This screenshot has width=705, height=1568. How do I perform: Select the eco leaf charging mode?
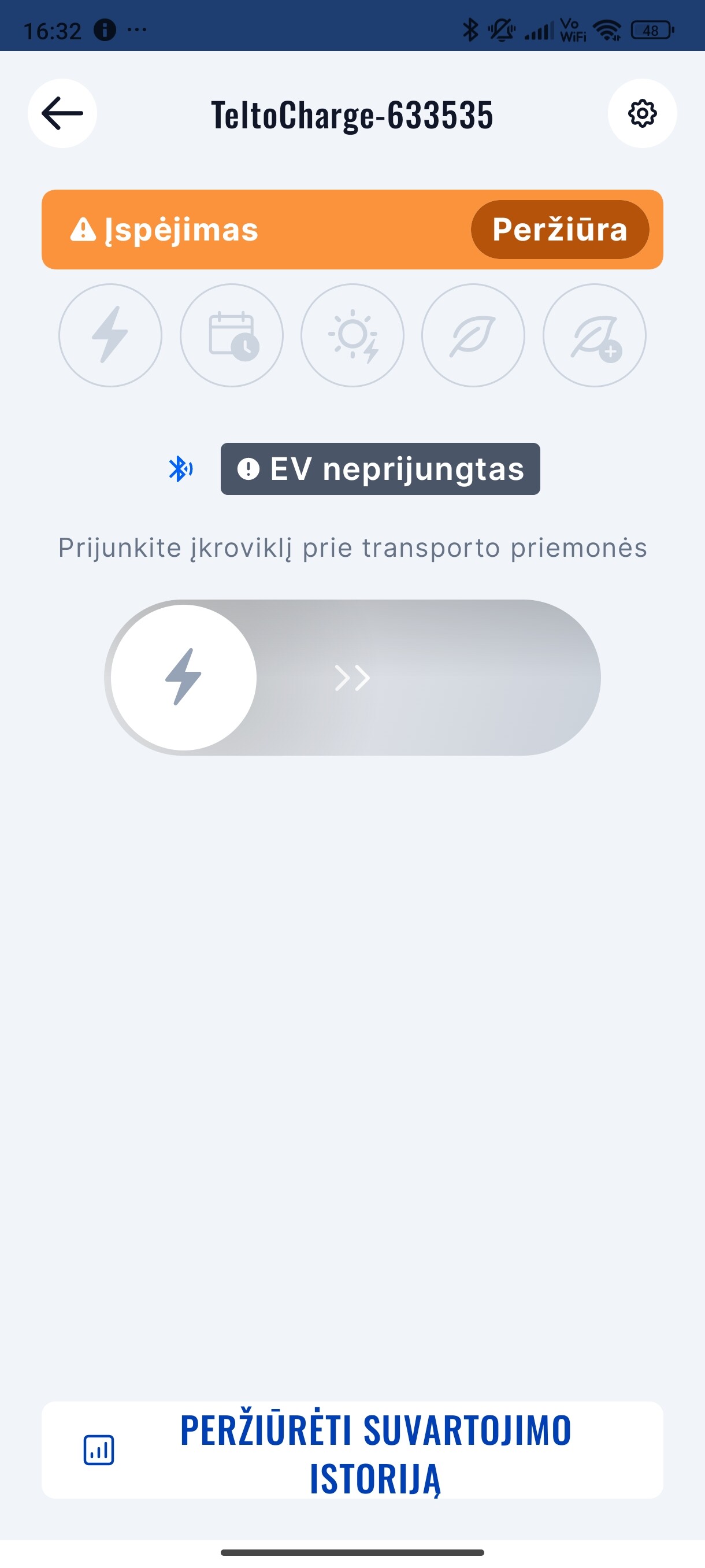pos(473,335)
